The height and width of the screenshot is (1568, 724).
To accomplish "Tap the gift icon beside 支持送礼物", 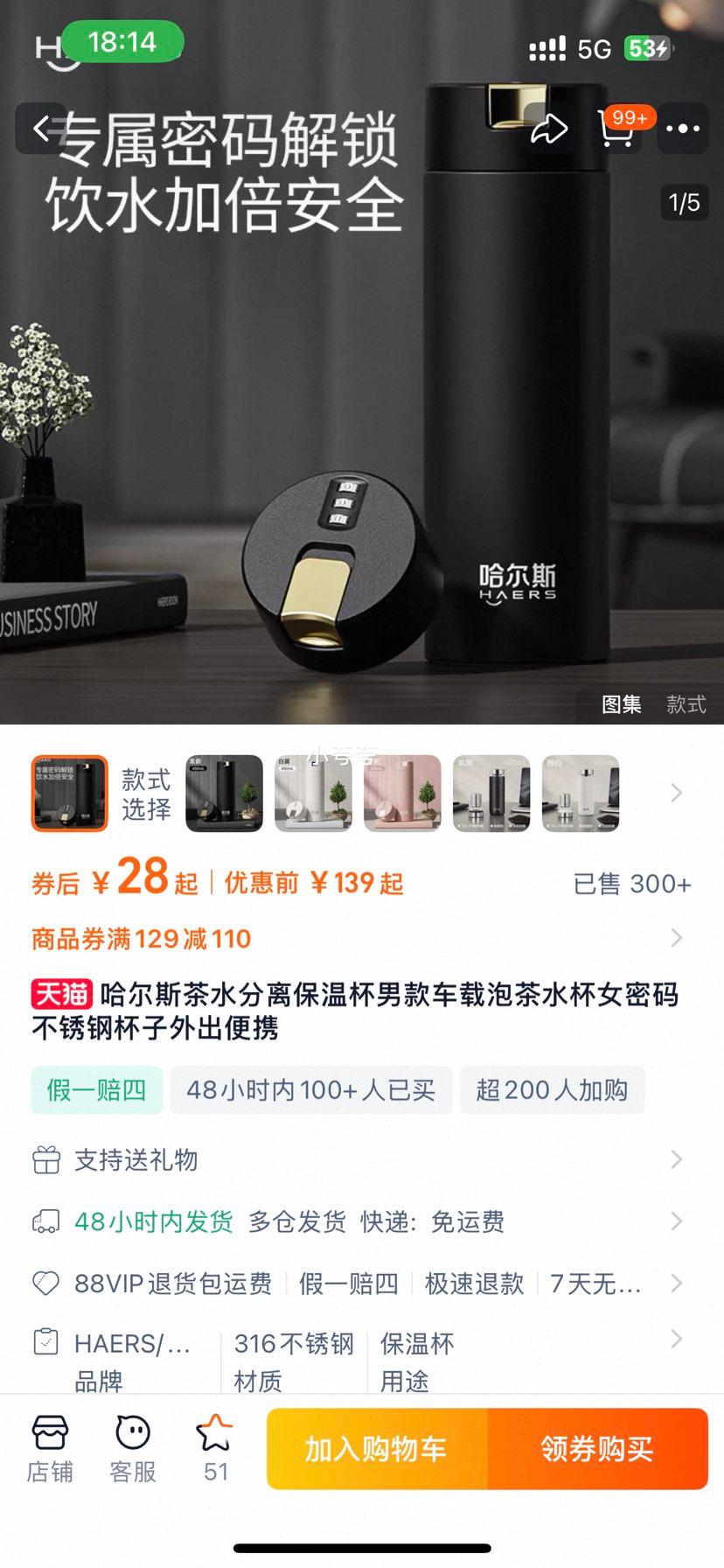I will click(x=45, y=1159).
